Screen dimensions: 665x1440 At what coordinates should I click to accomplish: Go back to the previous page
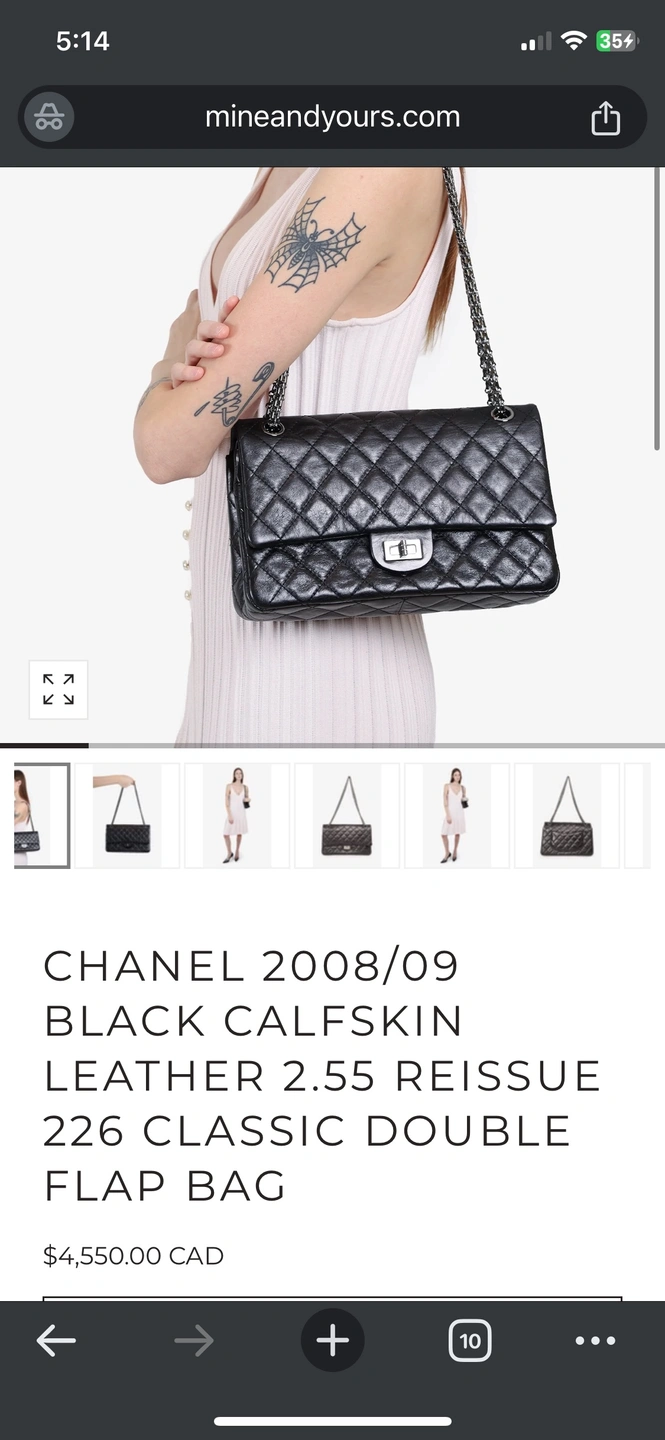(56, 1341)
